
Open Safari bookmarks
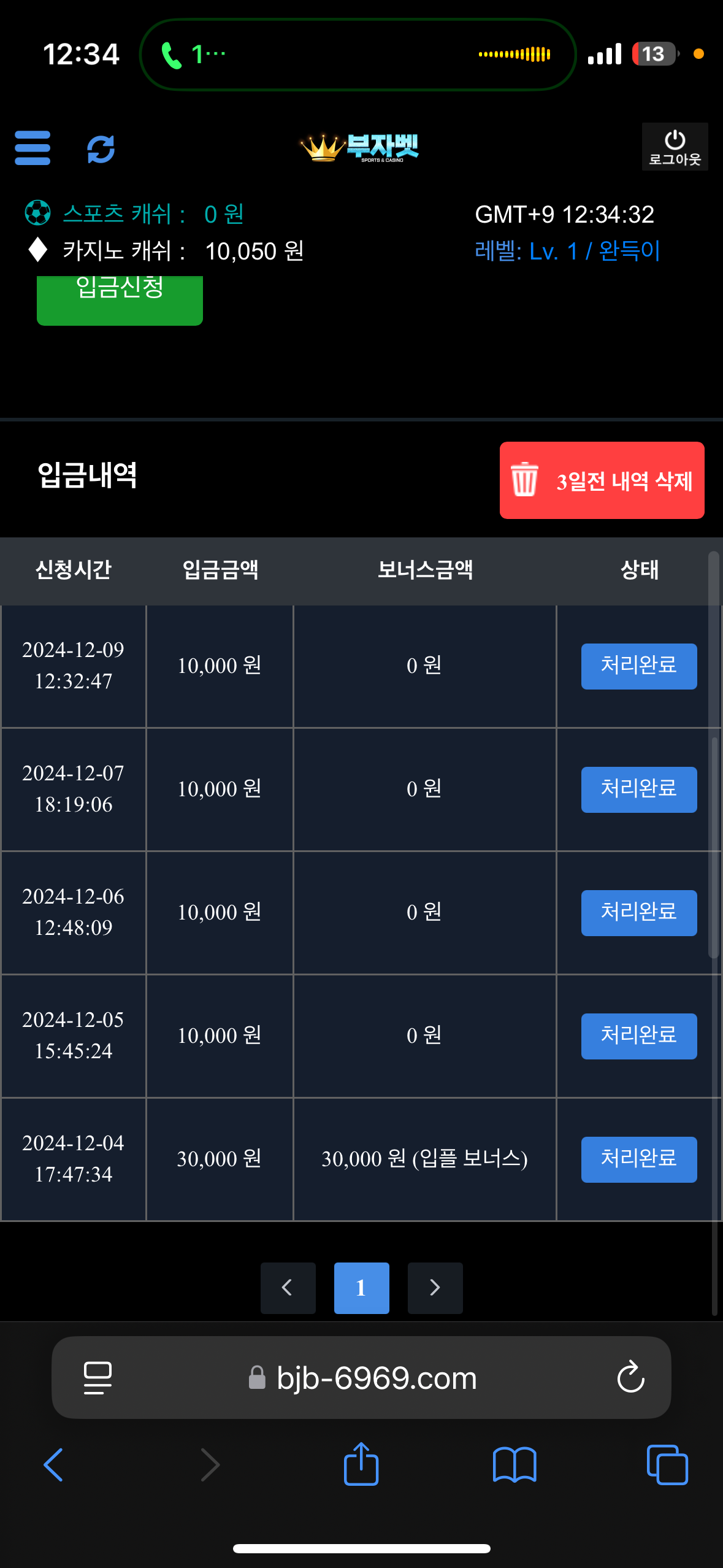[x=515, y=1465]
